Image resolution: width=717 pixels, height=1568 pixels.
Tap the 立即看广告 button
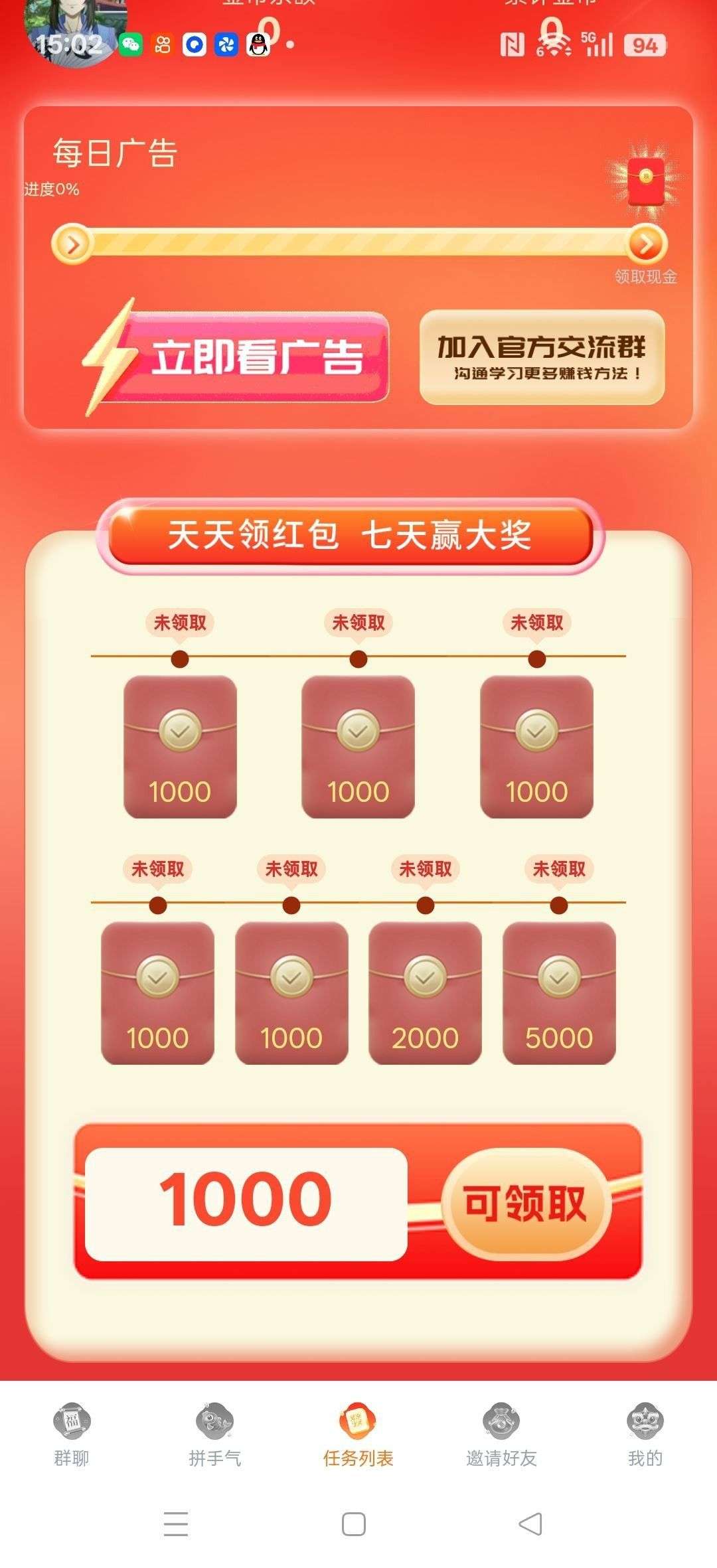pyautogui.click(x=256, y=357)
